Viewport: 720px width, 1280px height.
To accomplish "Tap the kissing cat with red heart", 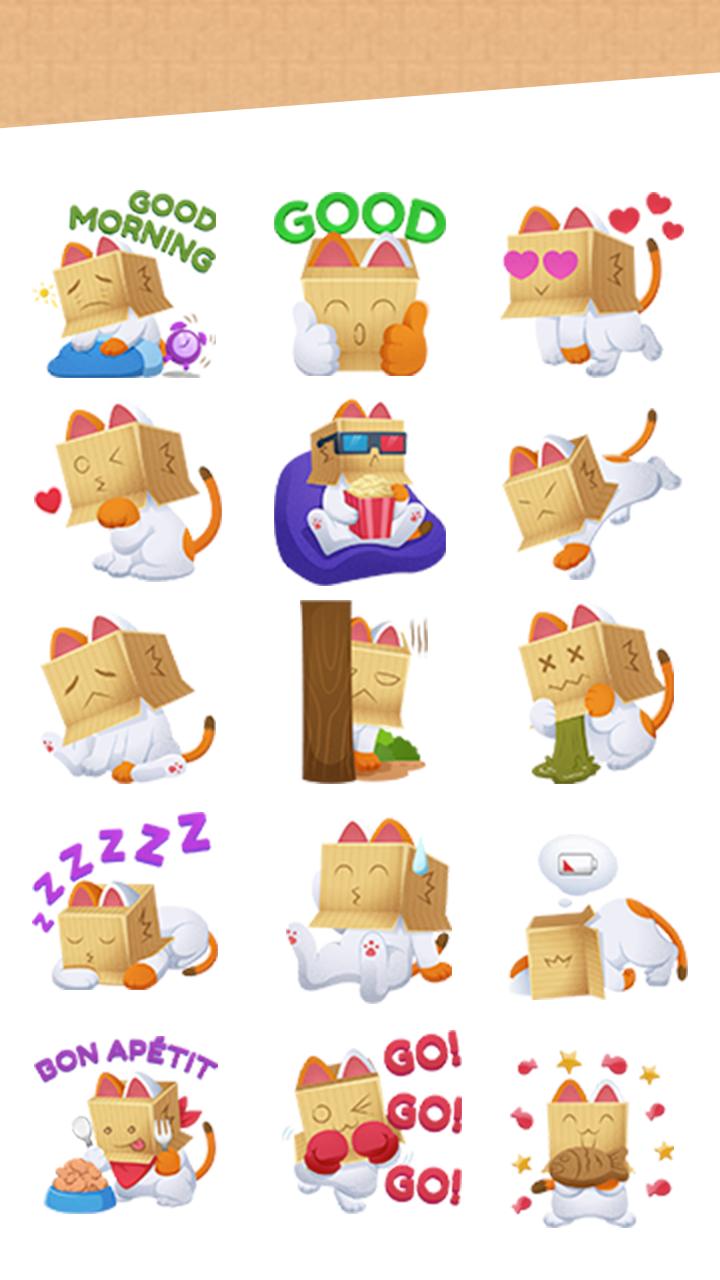I will (125, 492).
